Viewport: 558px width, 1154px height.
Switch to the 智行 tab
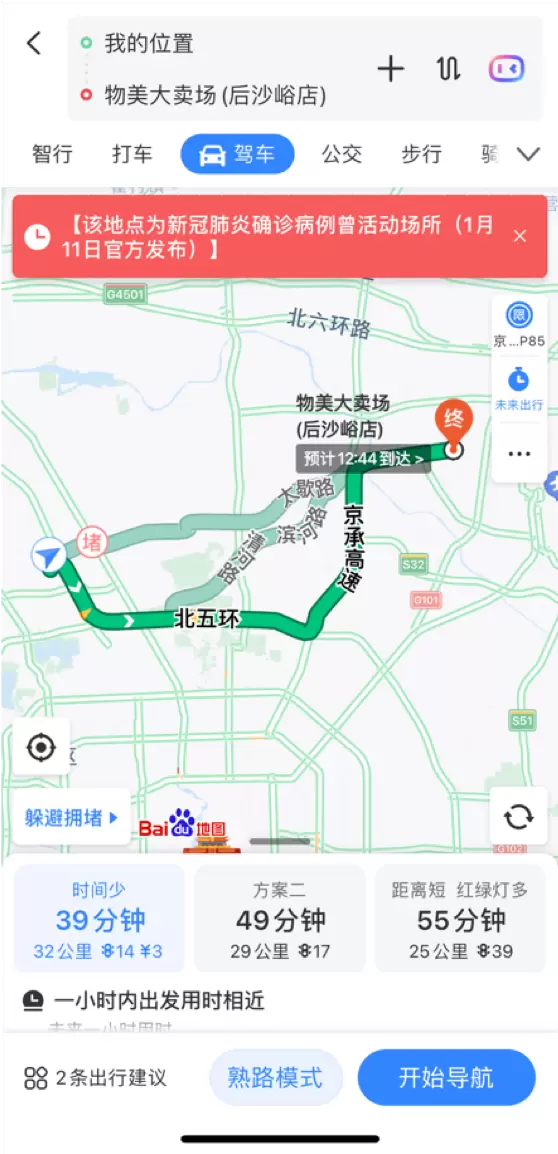pos(52,155)
